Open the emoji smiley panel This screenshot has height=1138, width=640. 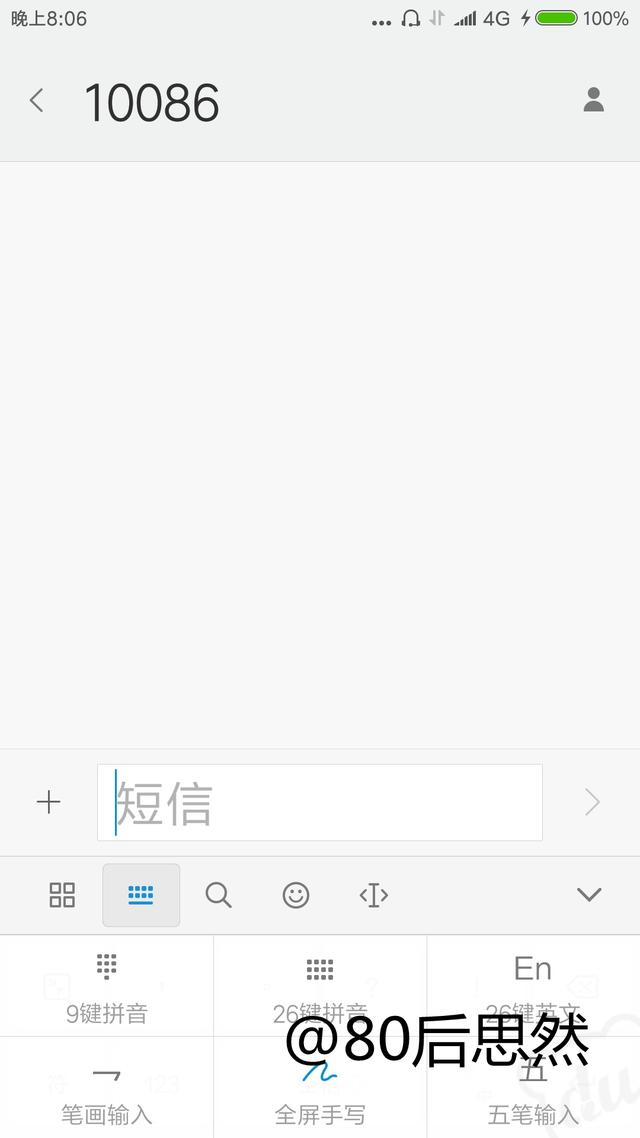[296, 895]
